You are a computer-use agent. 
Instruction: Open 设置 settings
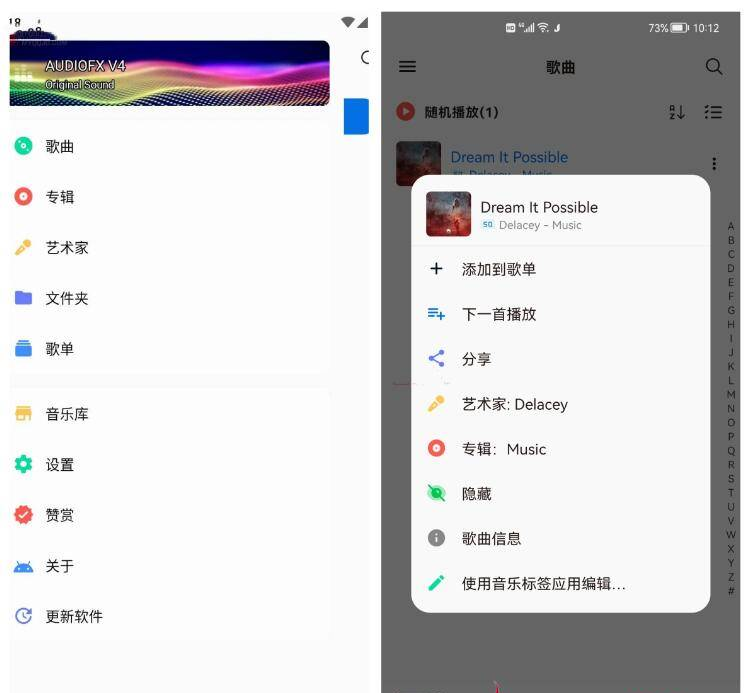point(60,465)
